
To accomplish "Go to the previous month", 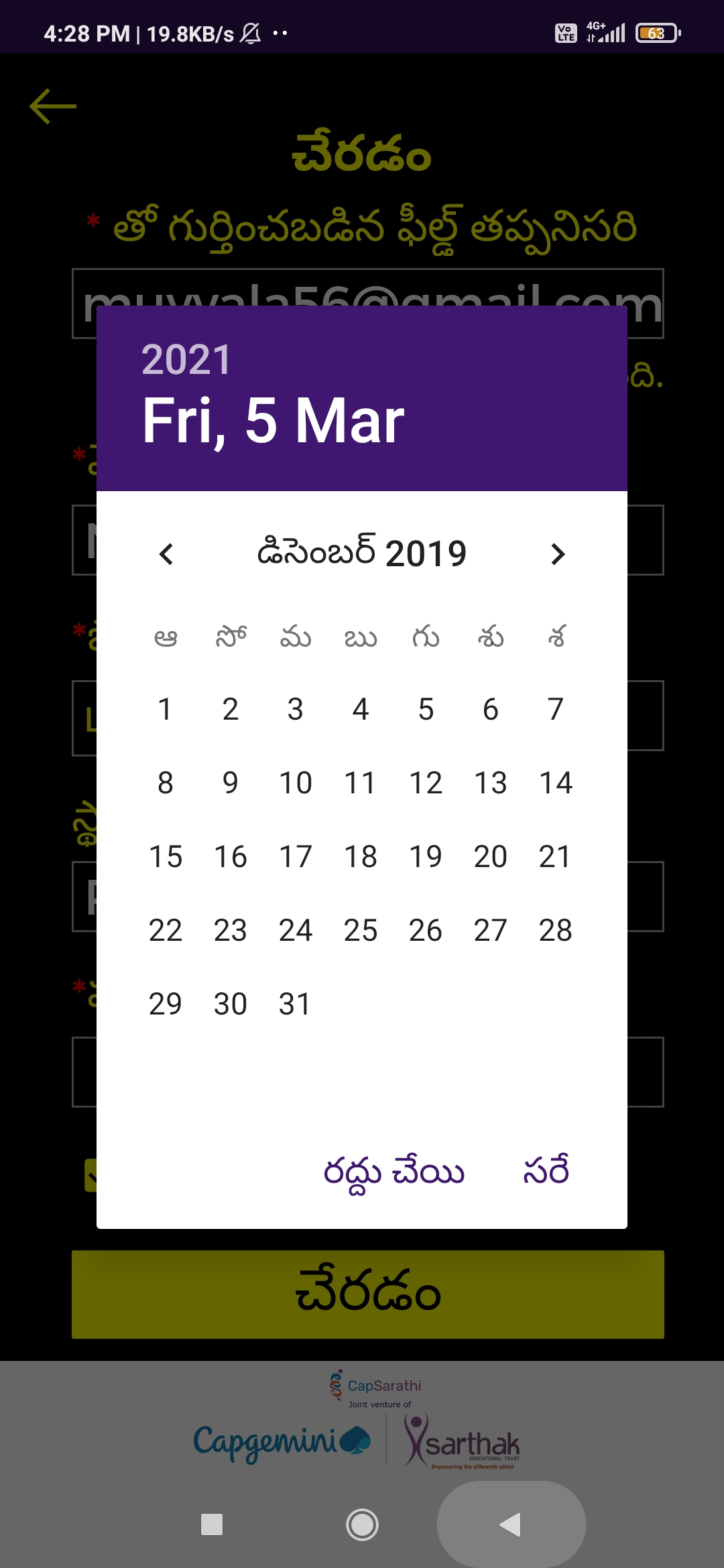I will coord(166,554).
